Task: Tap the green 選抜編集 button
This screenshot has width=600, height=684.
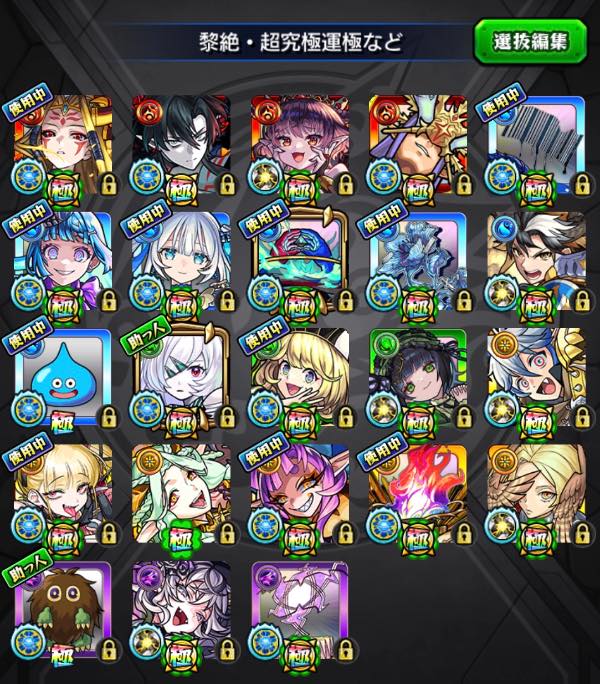Action: coord(530,43)
